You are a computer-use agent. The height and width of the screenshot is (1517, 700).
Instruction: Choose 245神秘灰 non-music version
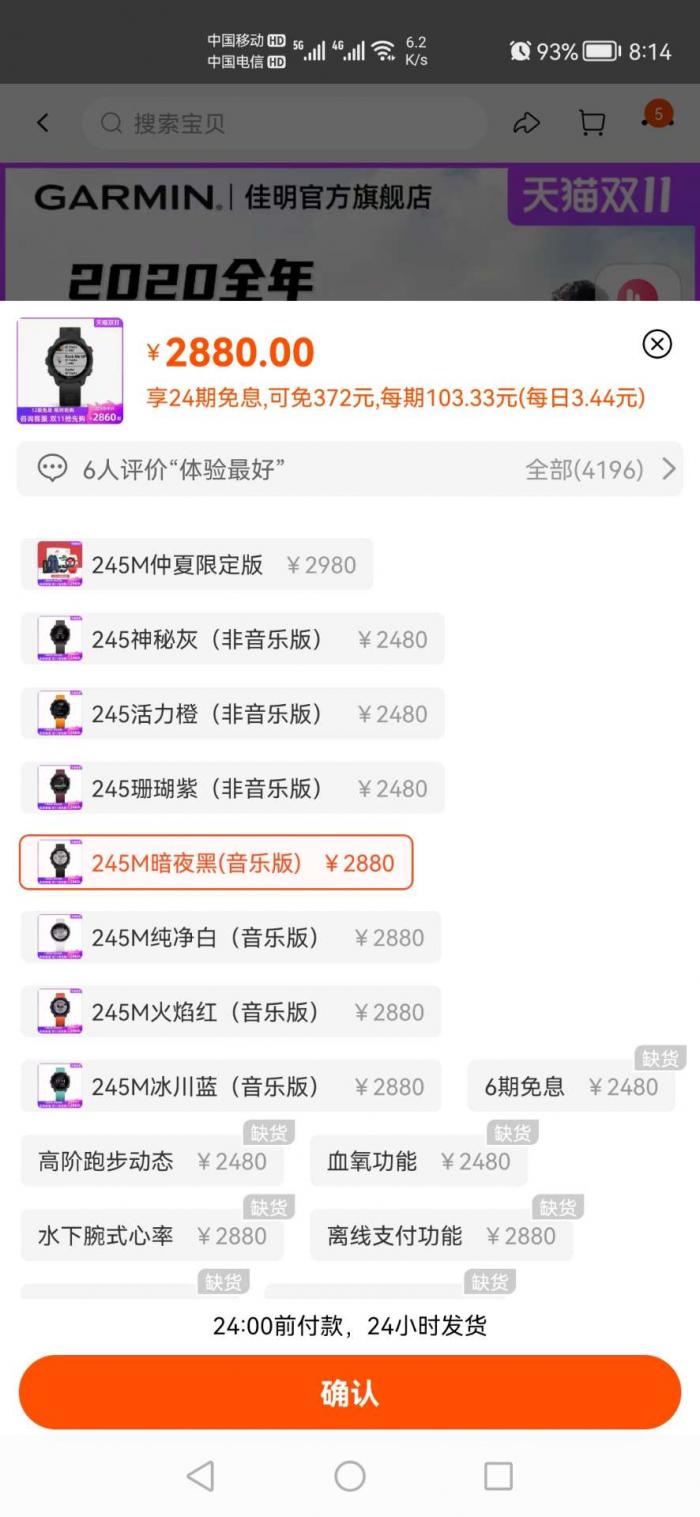point(232,640)
